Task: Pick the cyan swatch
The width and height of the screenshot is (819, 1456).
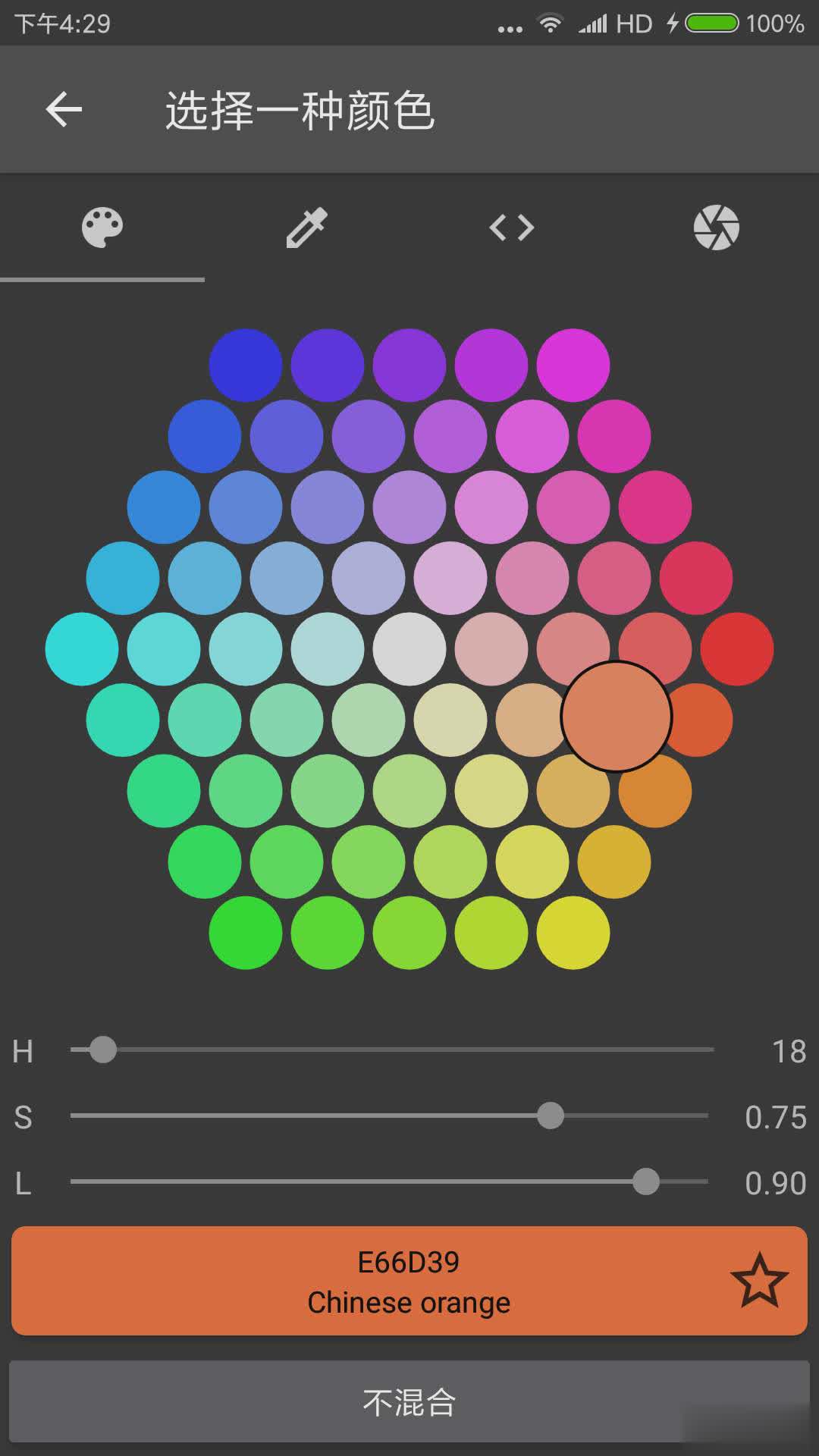Action: point(82,649)
